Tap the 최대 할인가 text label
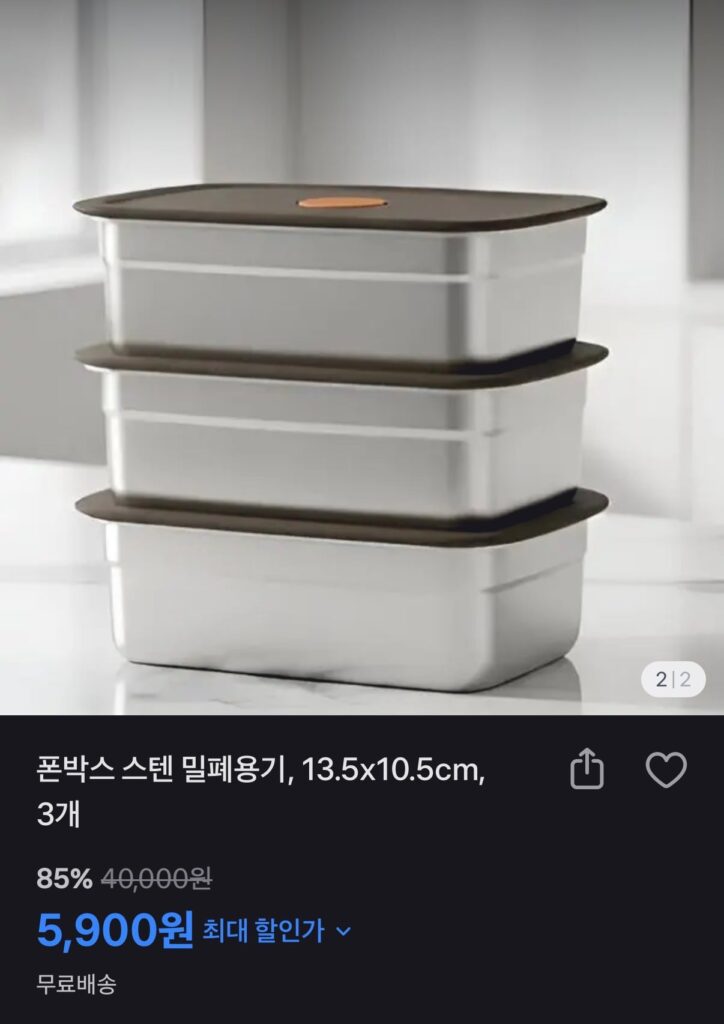Image resolution: width=724 pixels, height=1024 pixels. pos(265,929)
